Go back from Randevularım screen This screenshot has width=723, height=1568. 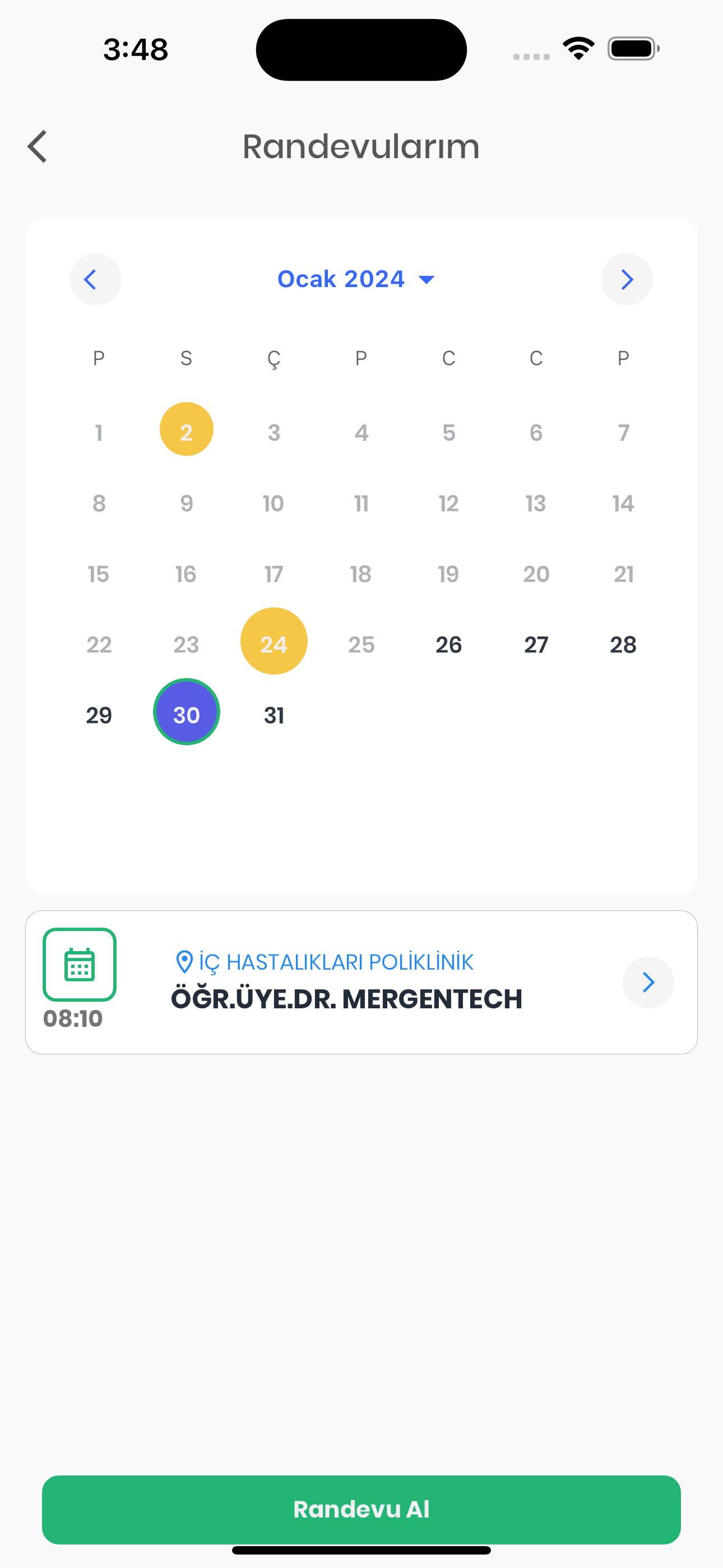(37, 147)
